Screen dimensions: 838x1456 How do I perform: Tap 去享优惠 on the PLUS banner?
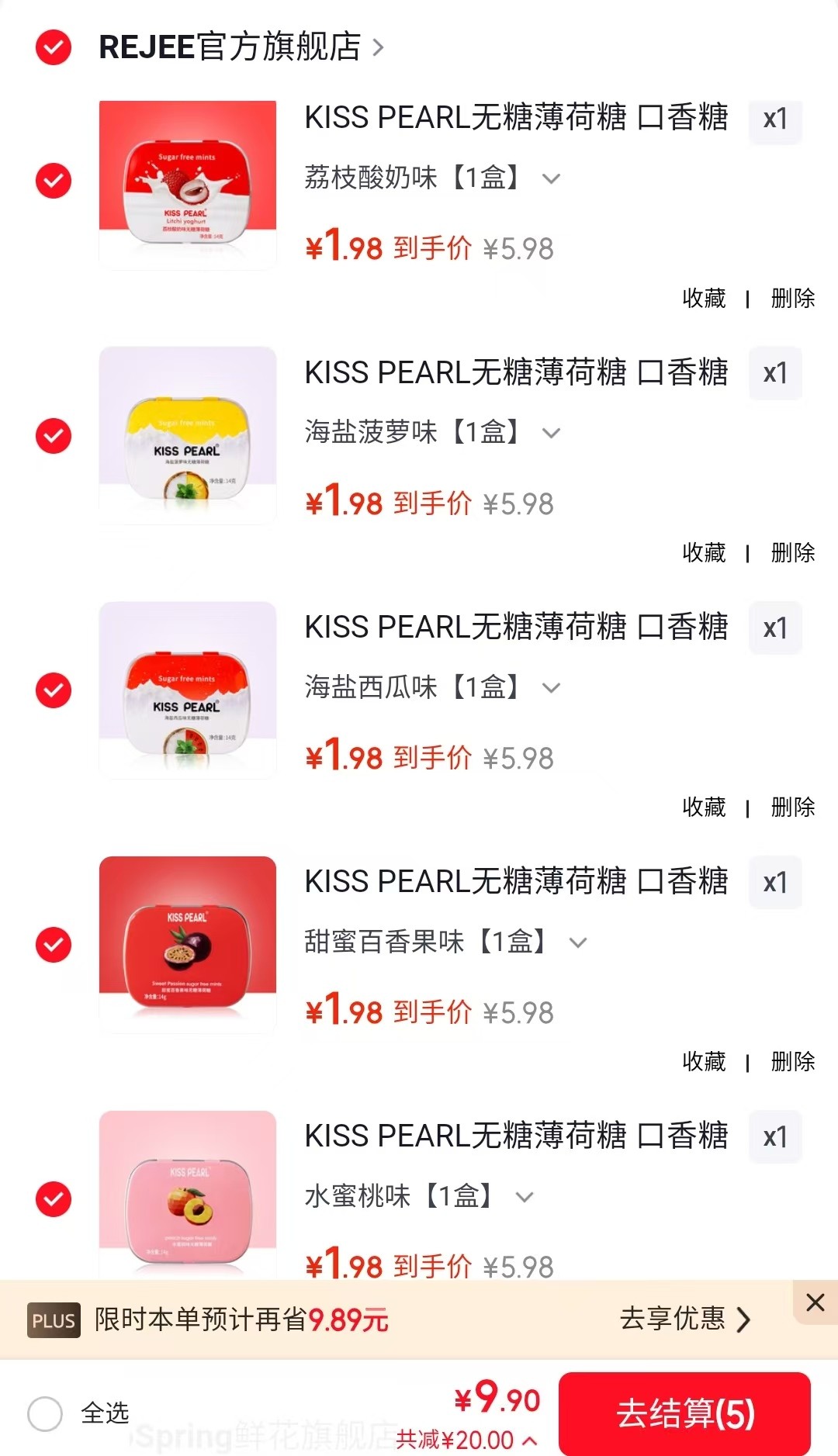pyautogui.click(x=685, y=1319)
